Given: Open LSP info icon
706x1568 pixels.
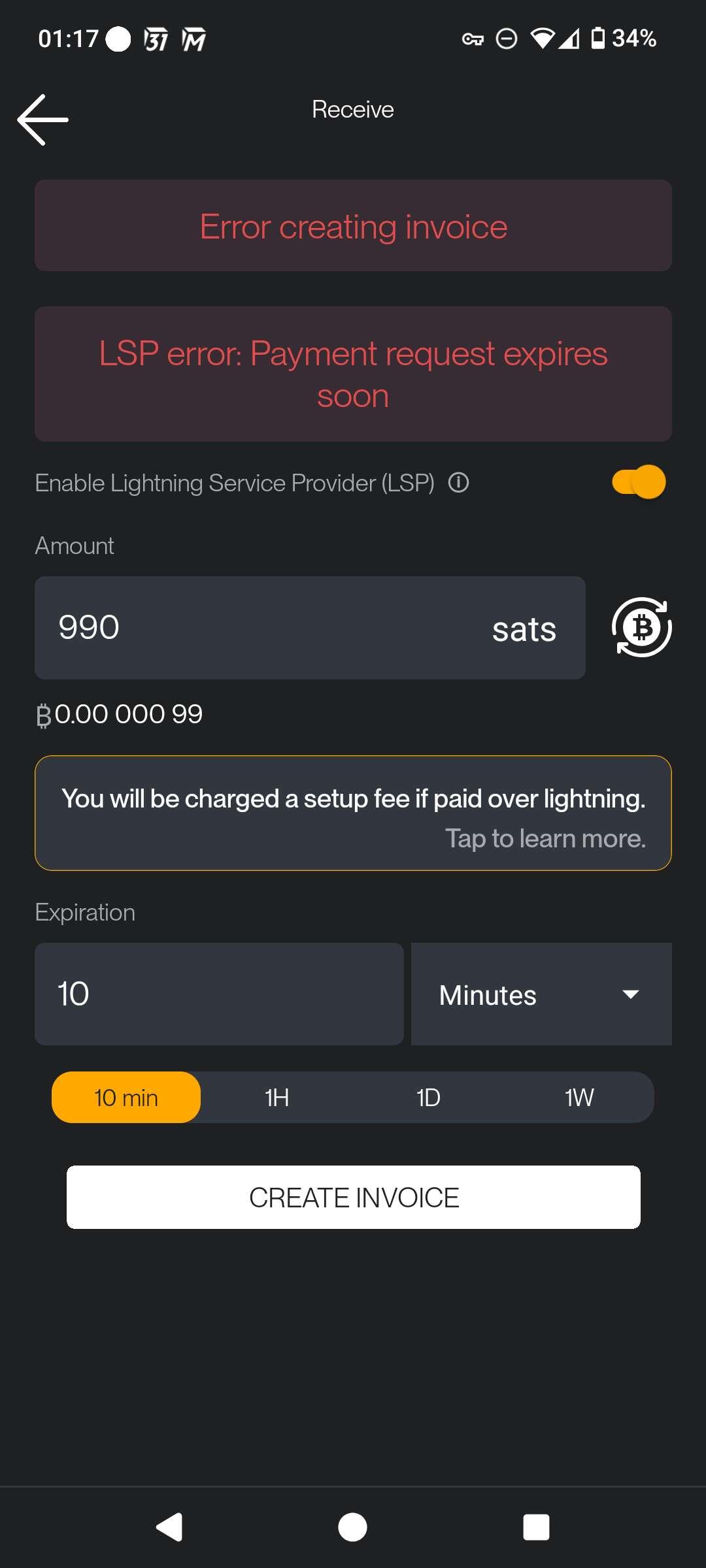Looking at the screenshot, I should click(x=458, y=483).
